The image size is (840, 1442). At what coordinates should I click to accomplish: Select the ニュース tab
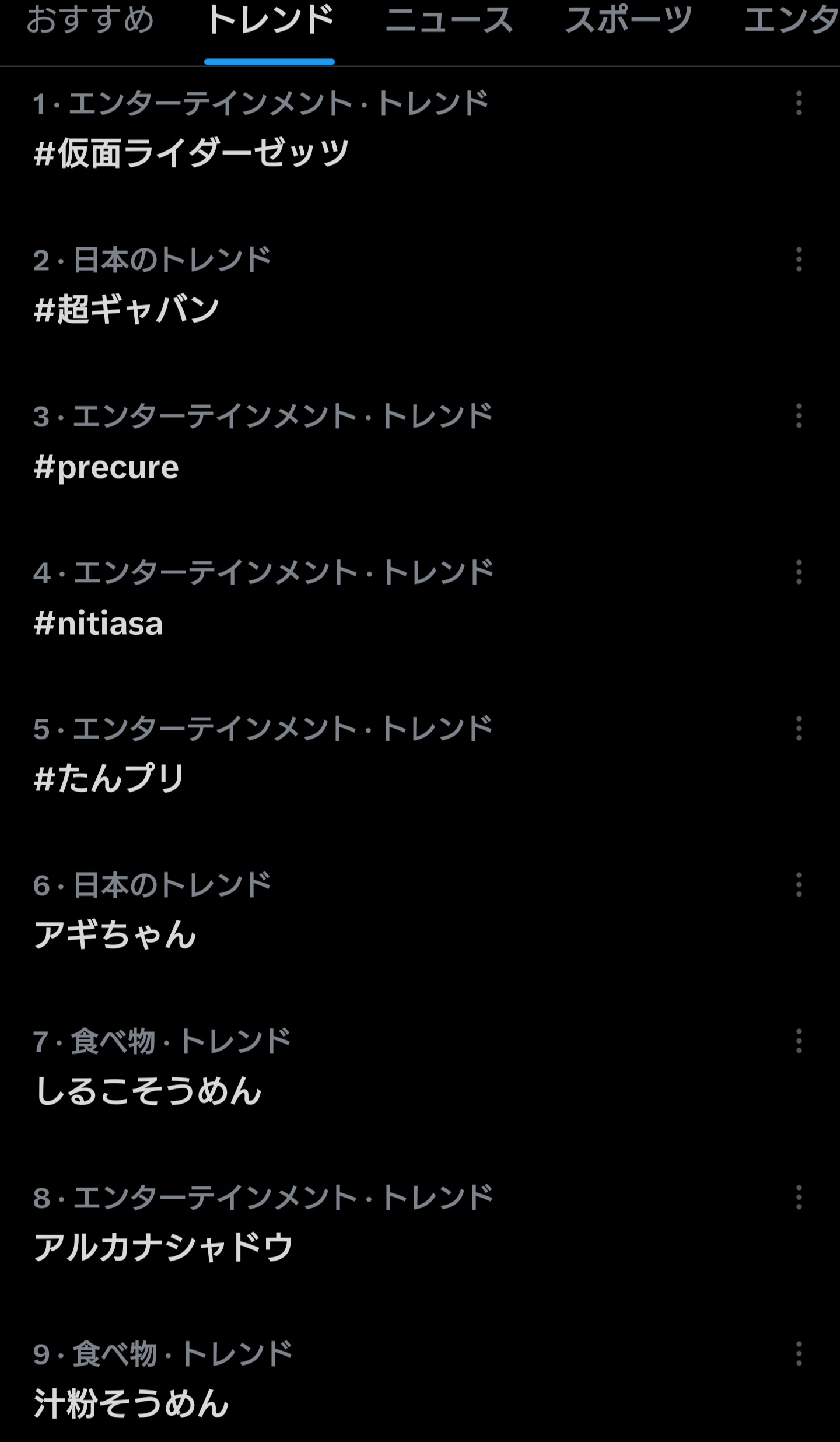click(x=449, y=20)
